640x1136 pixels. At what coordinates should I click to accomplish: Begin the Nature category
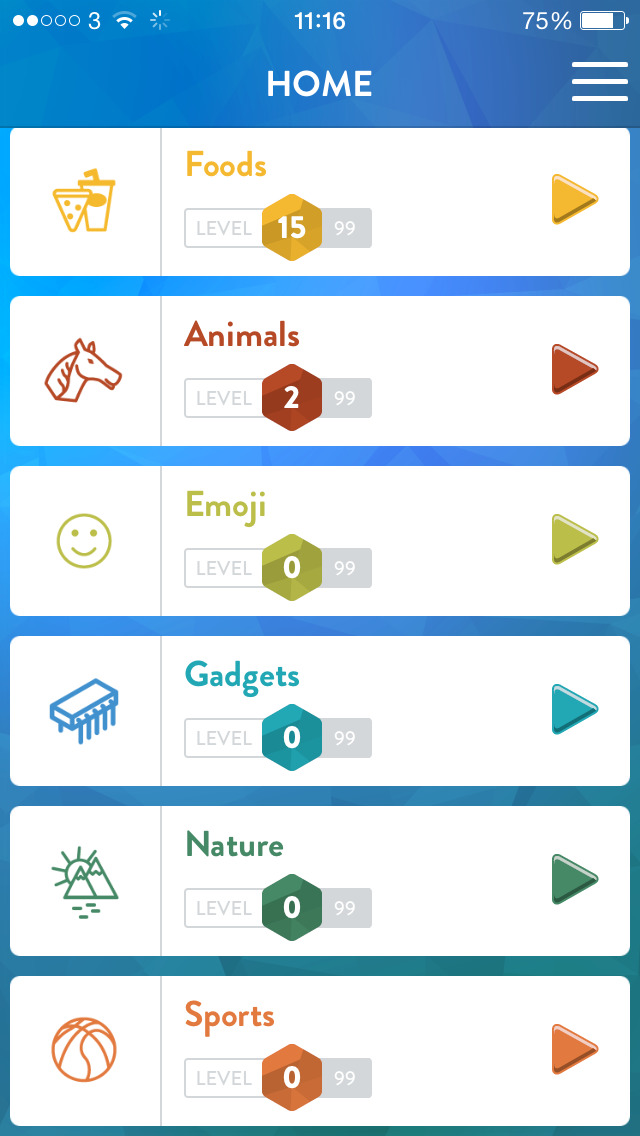coord(575,879)
